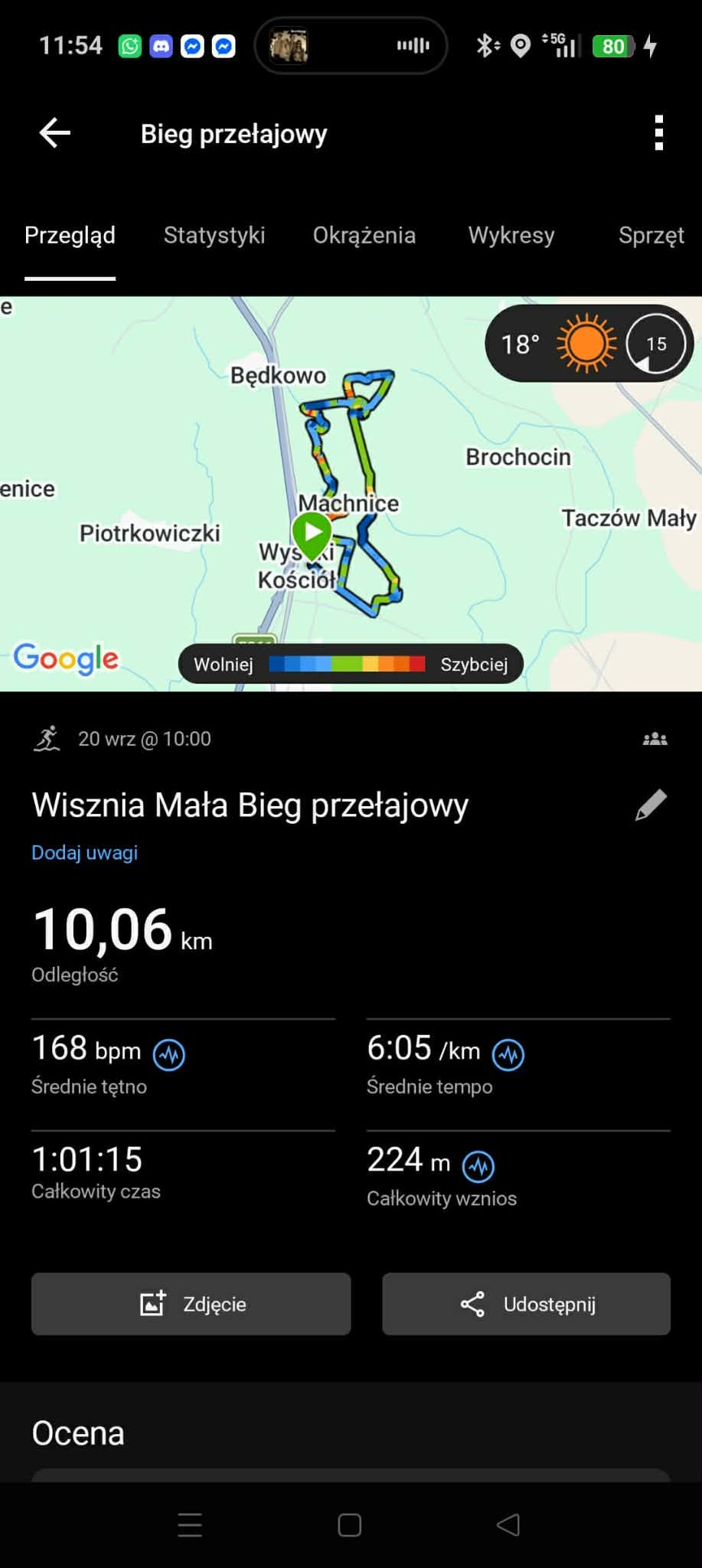This screenshot has height=1568, width=702.
Task: Open the privacy audience icon
Action: click(655, 739)
